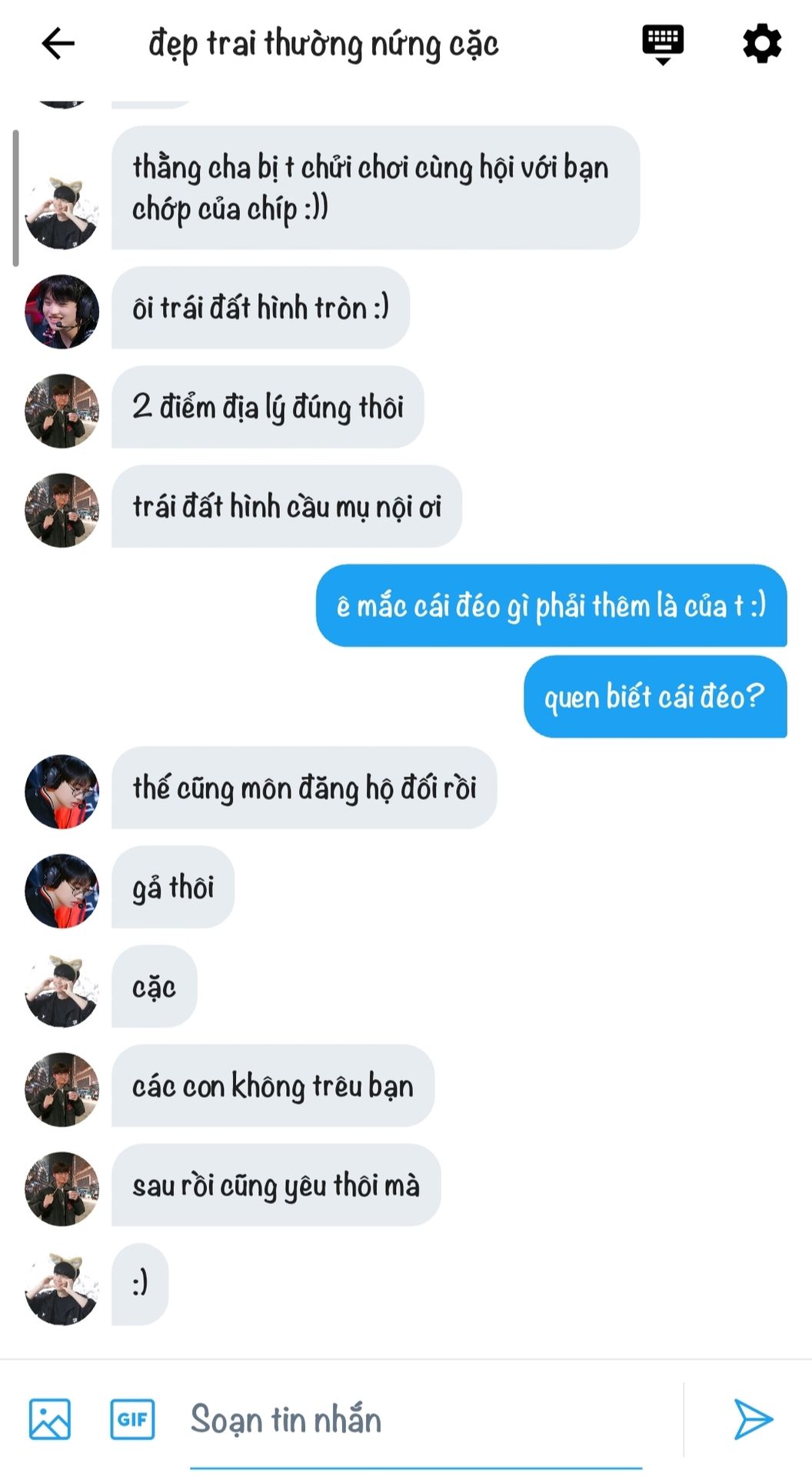Go back using the arrow icon
The image size is (812, 1477).
click(x=58, y=43)
